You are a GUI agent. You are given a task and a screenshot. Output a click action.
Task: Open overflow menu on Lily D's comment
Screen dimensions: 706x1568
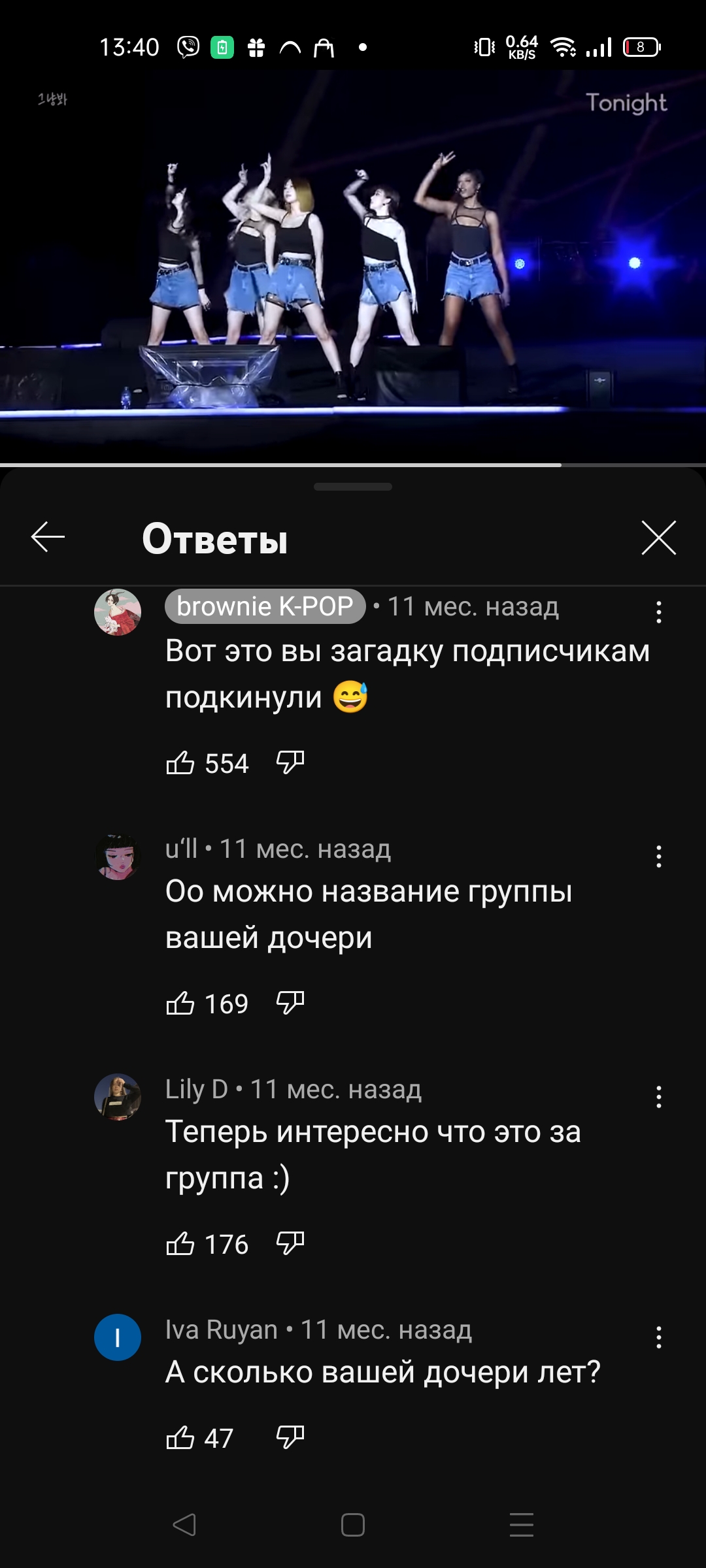(x=658, y=1097)
